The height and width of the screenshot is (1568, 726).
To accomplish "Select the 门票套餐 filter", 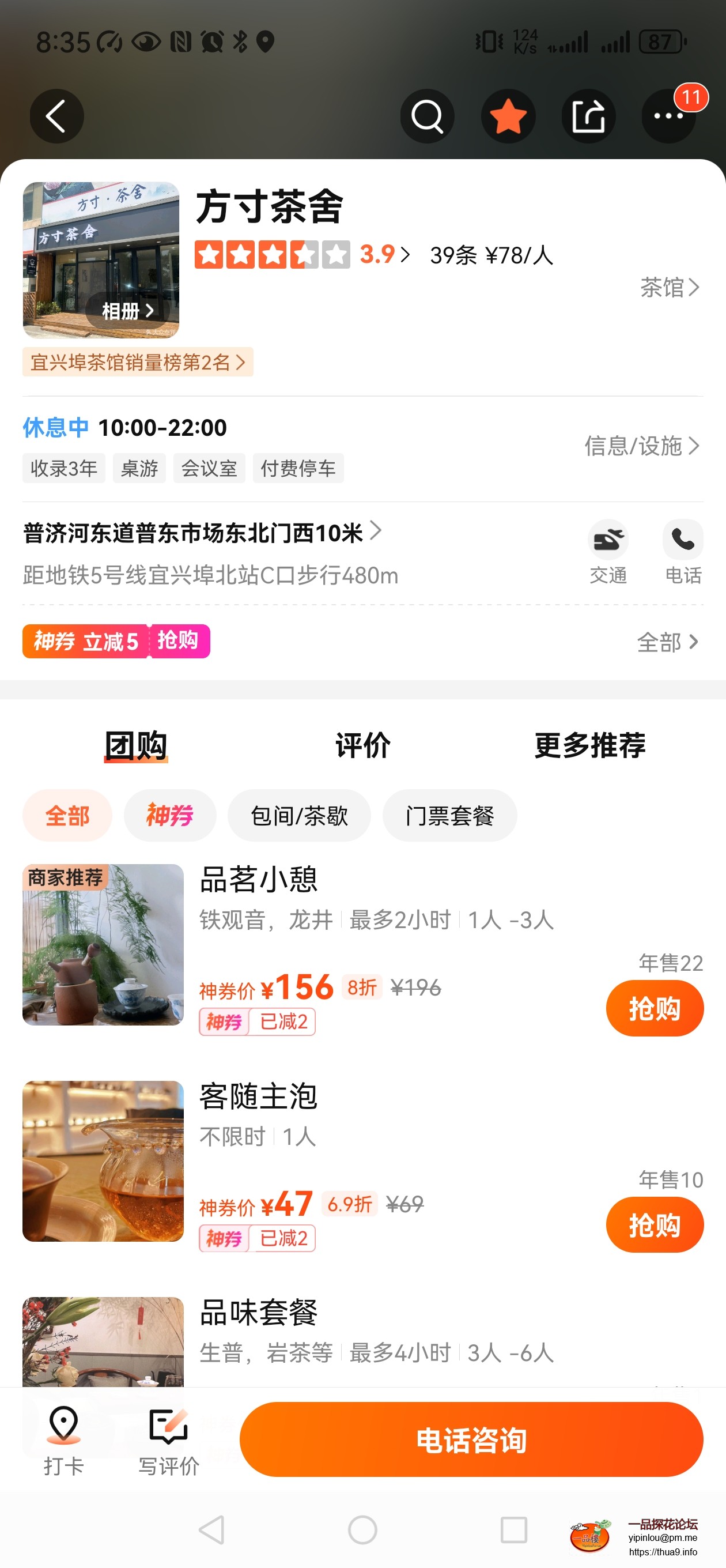I will pyautogui.click(x=450, y=816).
